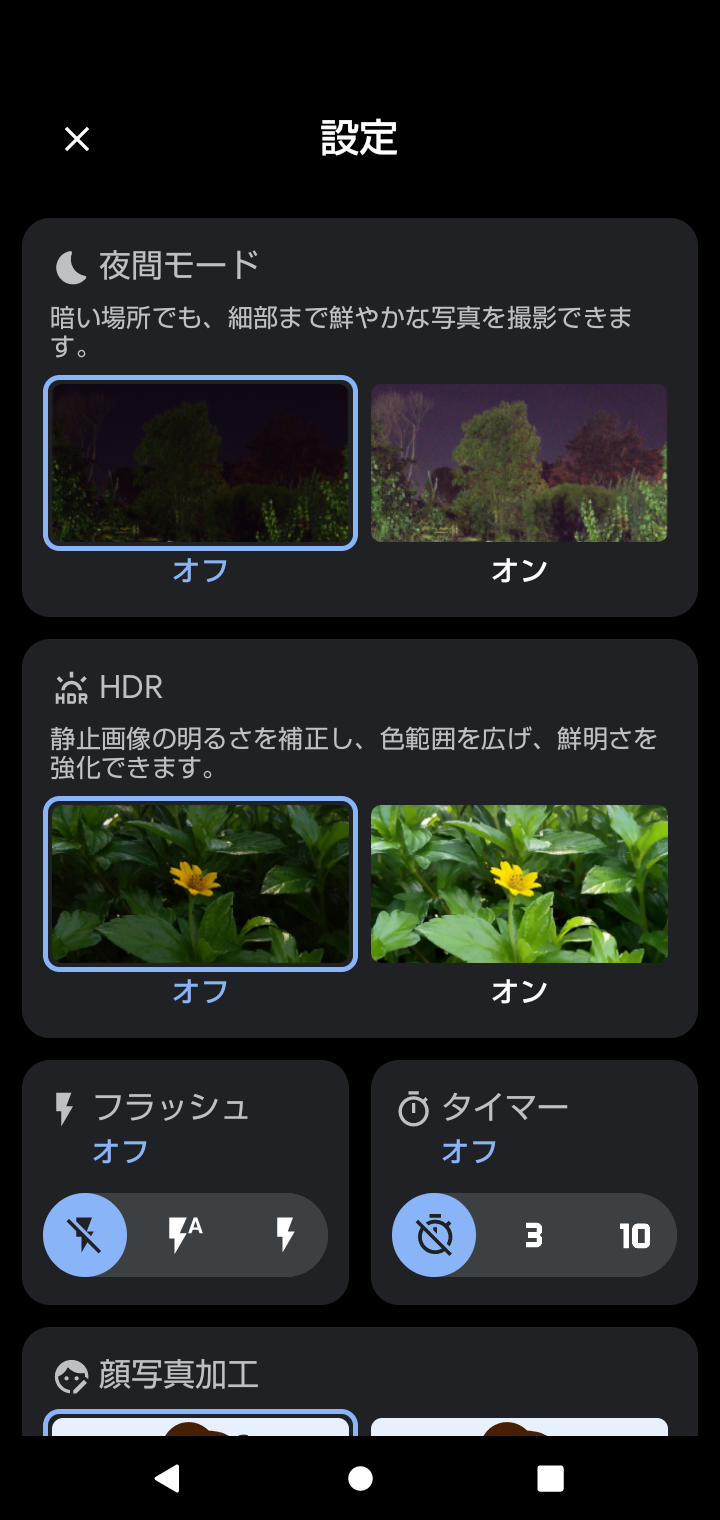720x1520 pixels.
Task: Return to the home screen
Action: [360, 1478]
